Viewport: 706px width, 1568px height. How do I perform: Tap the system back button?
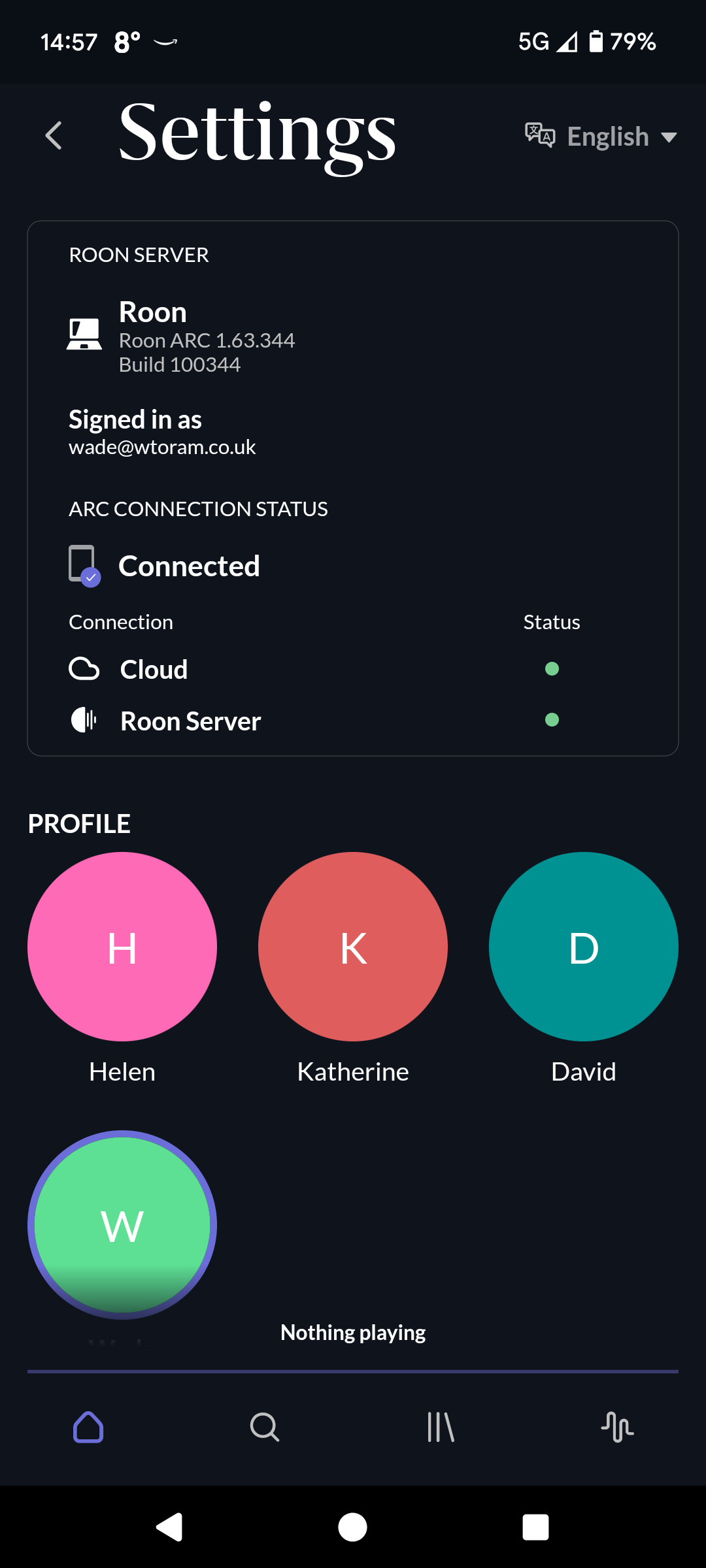point(169,1527)
